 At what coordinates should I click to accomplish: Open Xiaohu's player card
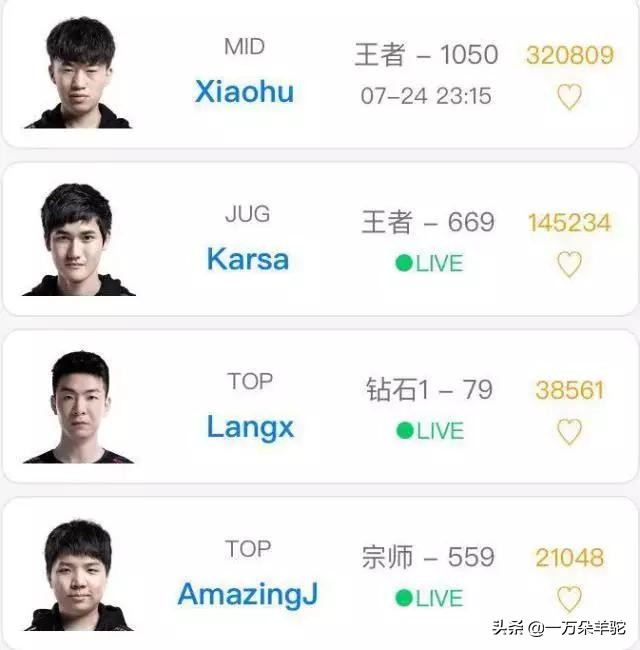click(x=245, y=92)
